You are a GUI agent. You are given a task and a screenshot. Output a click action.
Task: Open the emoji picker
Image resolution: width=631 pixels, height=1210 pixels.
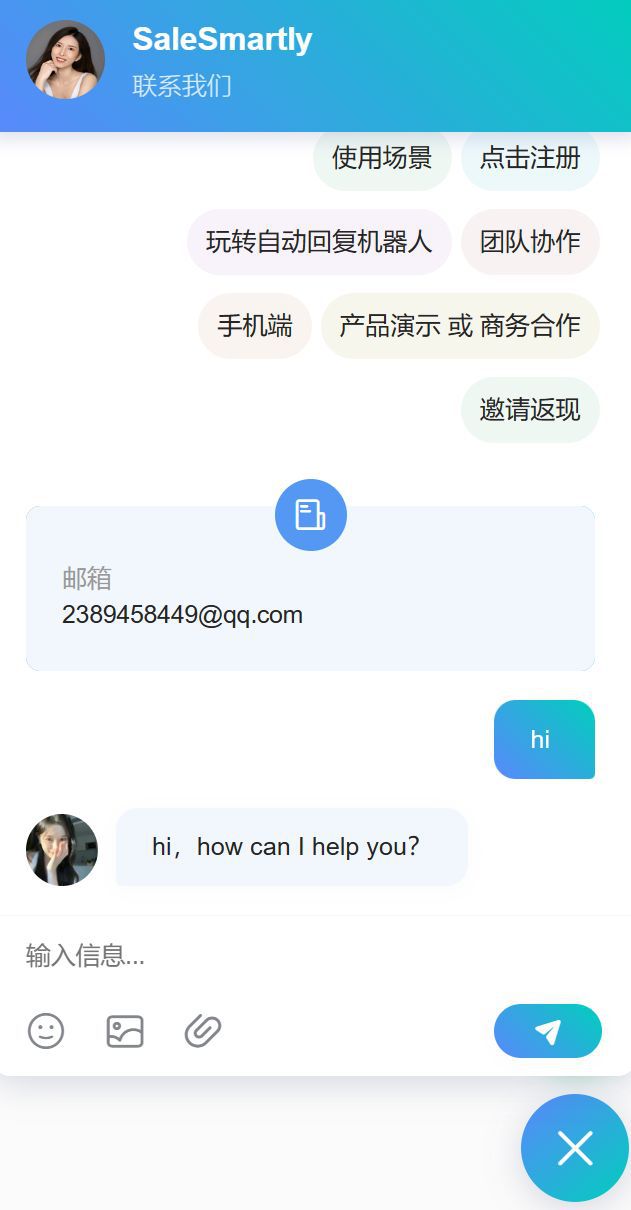coord(46,1031)
